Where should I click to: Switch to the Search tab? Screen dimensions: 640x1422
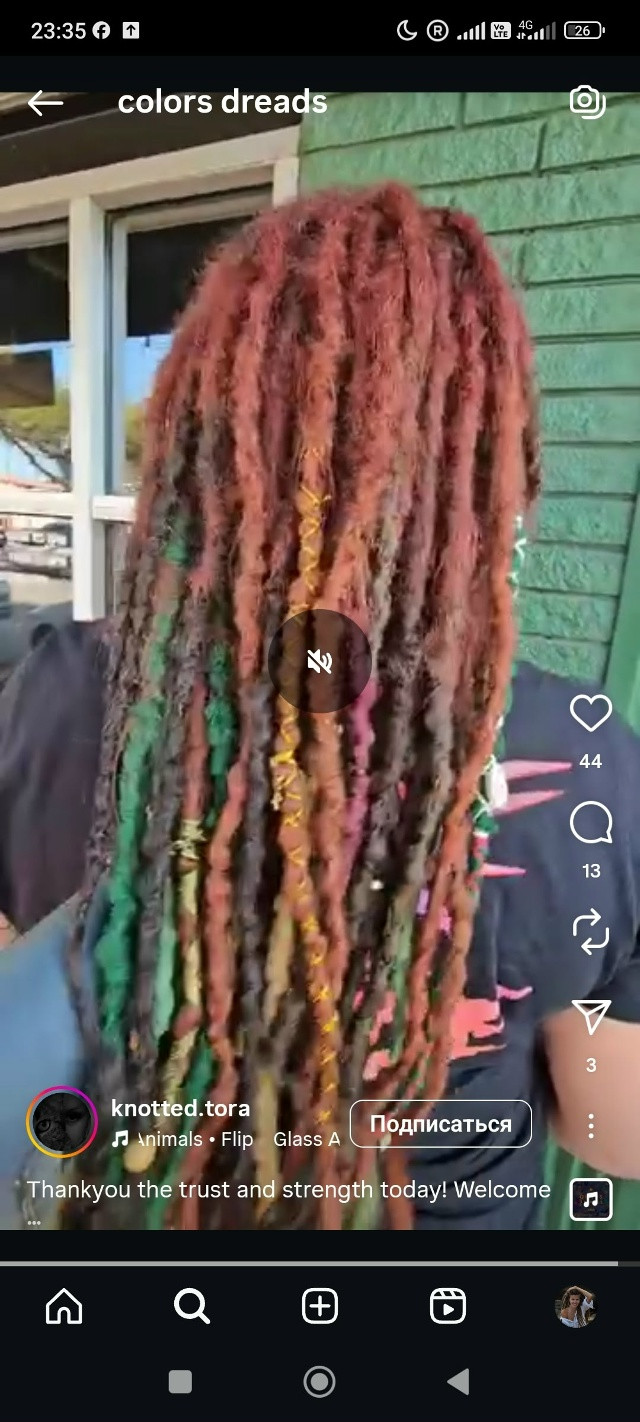pyautogui.click(x=191, y=1306)
